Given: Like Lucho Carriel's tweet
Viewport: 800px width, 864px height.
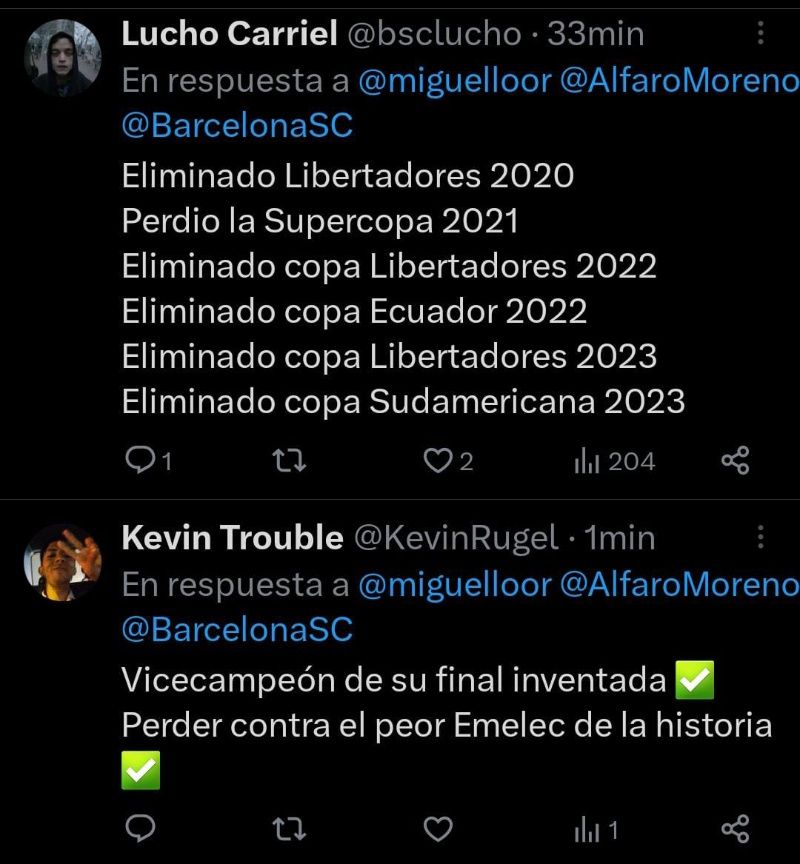Looking at the screenshot, I should pos(438,460).
